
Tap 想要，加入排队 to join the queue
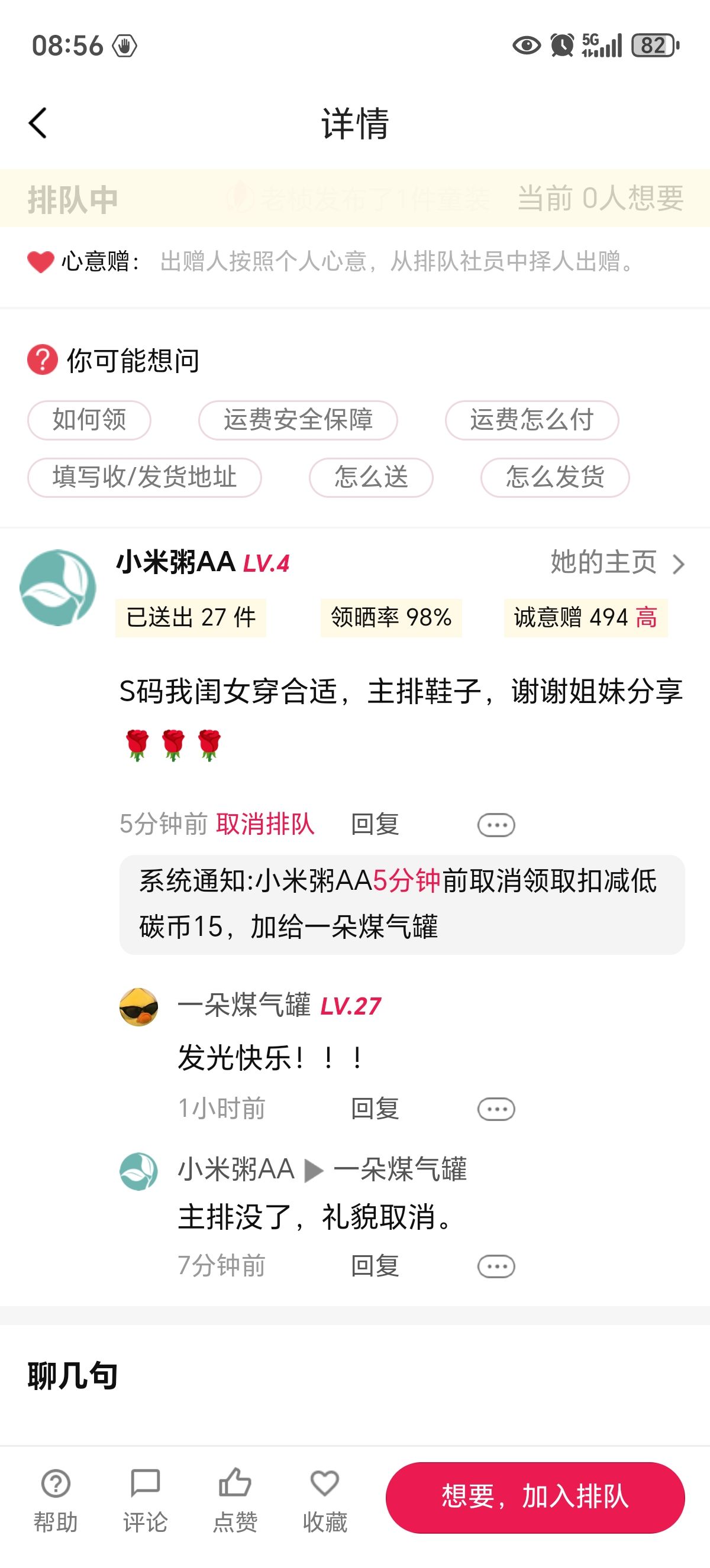click(x=535, y=1498)
